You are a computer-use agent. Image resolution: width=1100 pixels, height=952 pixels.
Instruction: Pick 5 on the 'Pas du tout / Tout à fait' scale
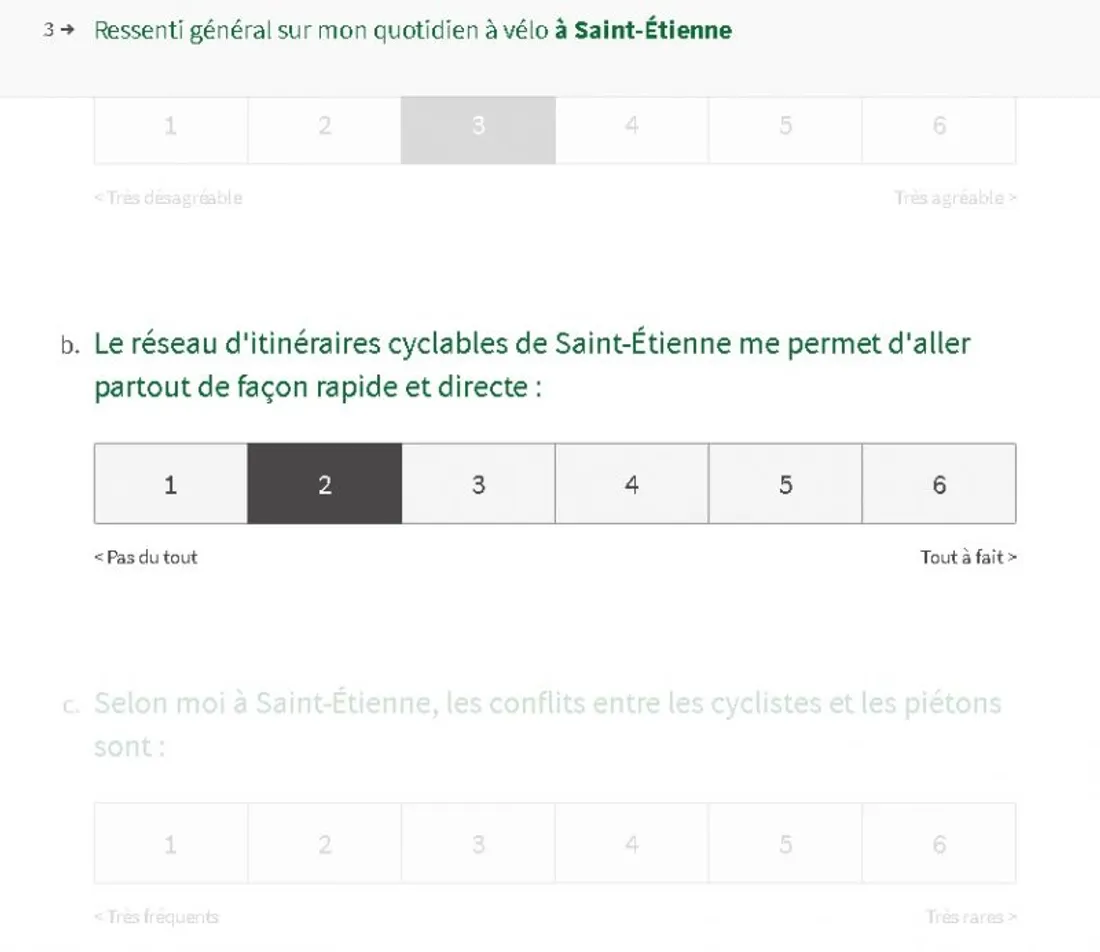click(x=785, y=484)
